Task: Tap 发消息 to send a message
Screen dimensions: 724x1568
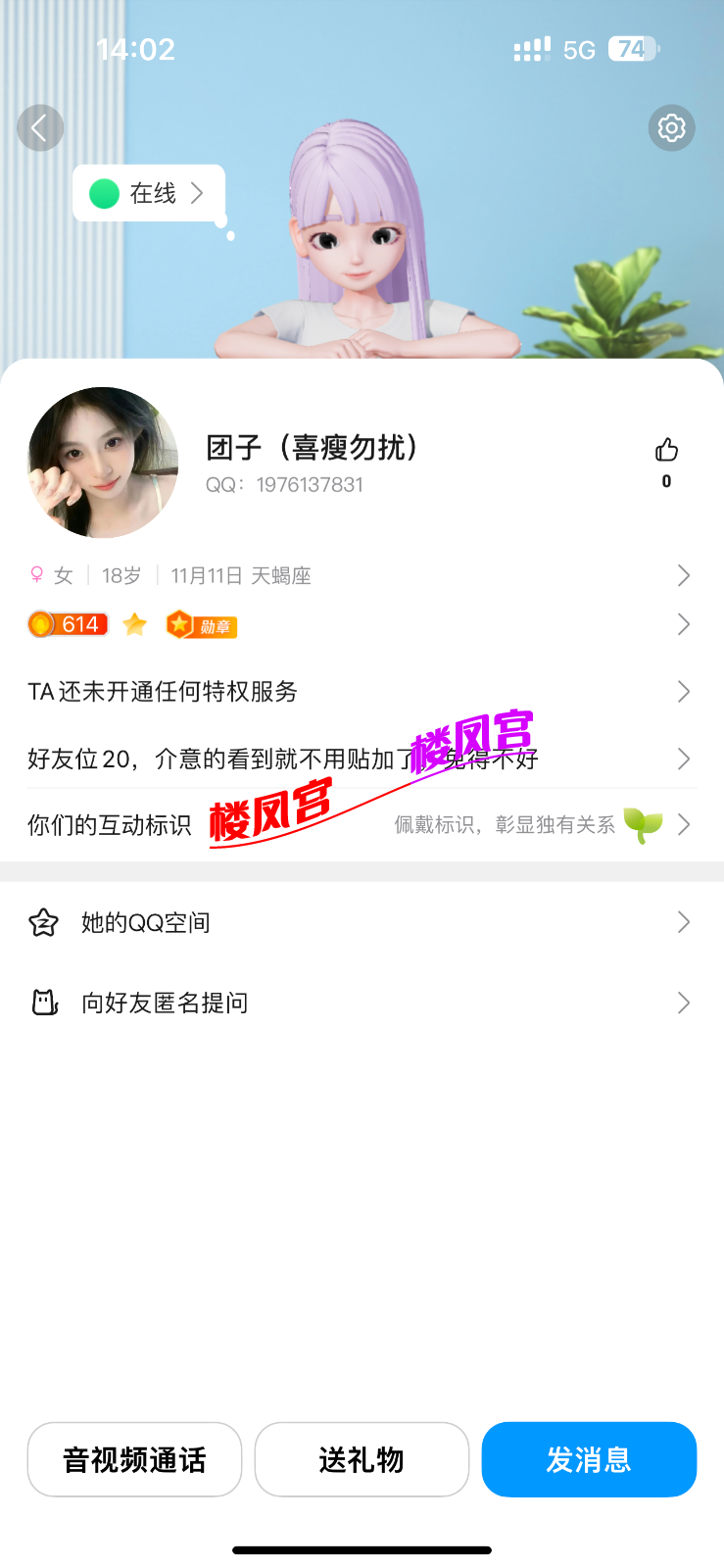Action: pyautogui.click(x=589, y=1459)
